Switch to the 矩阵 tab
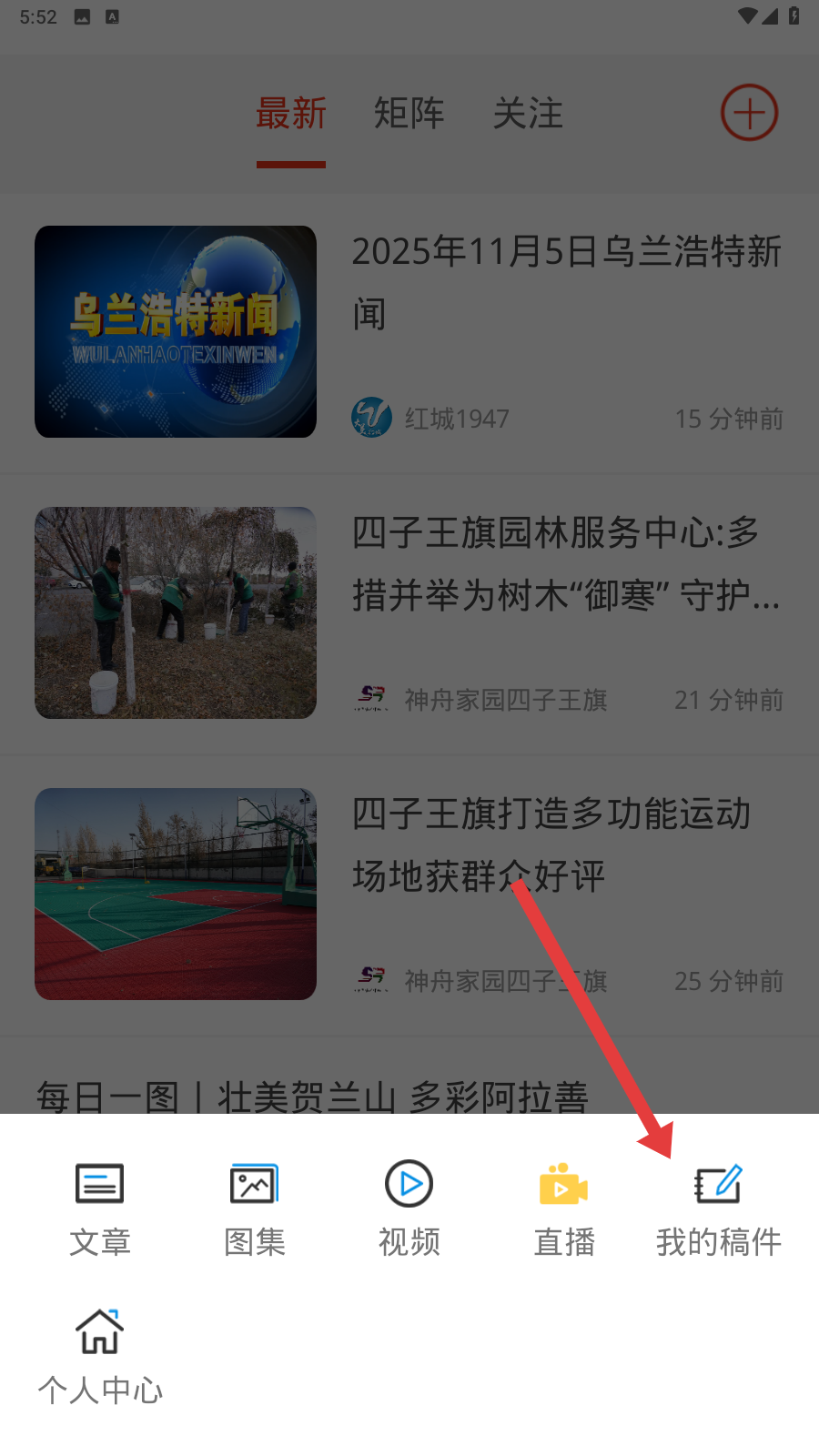 409,115
